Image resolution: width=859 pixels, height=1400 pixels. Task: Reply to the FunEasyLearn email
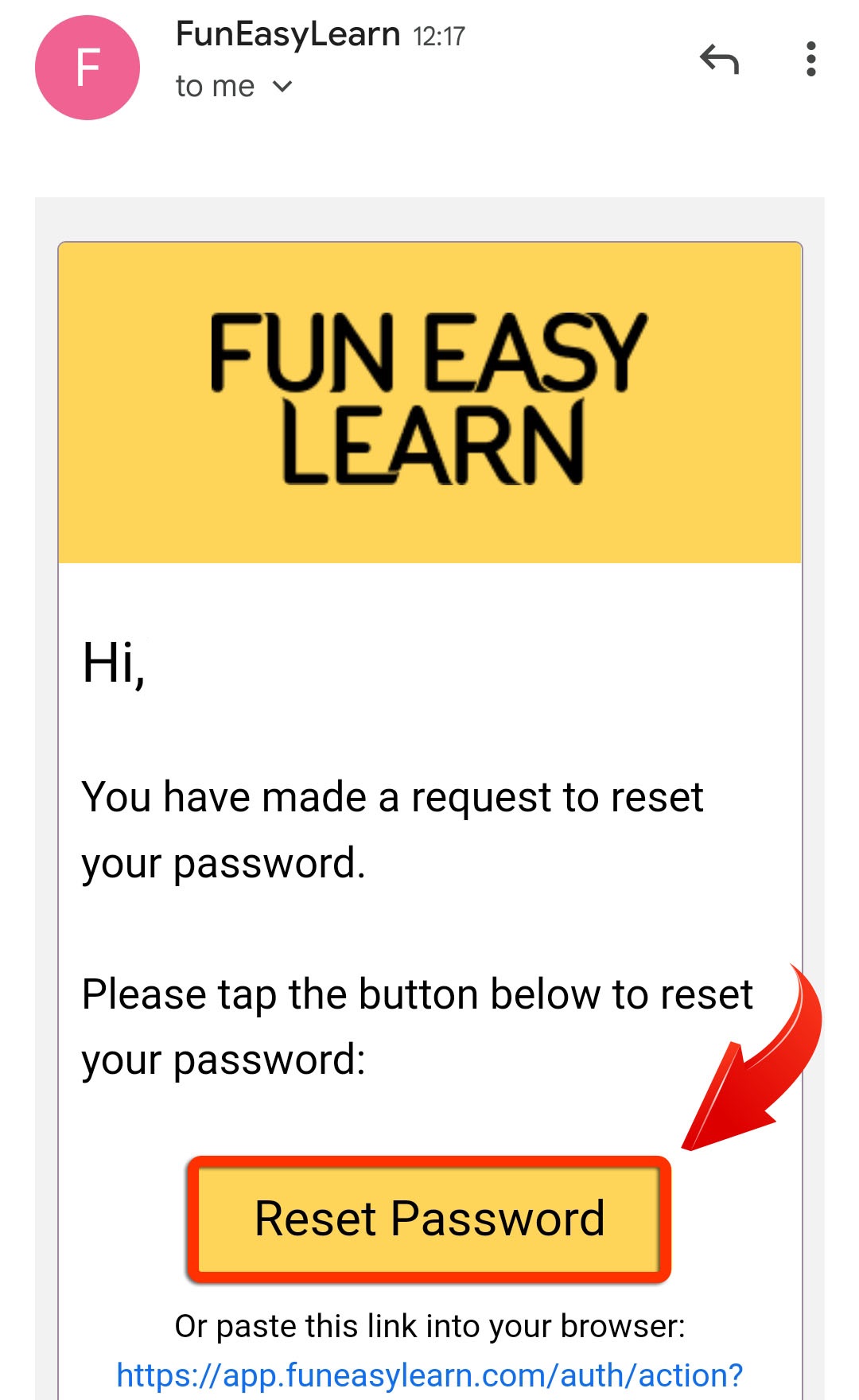720,60
